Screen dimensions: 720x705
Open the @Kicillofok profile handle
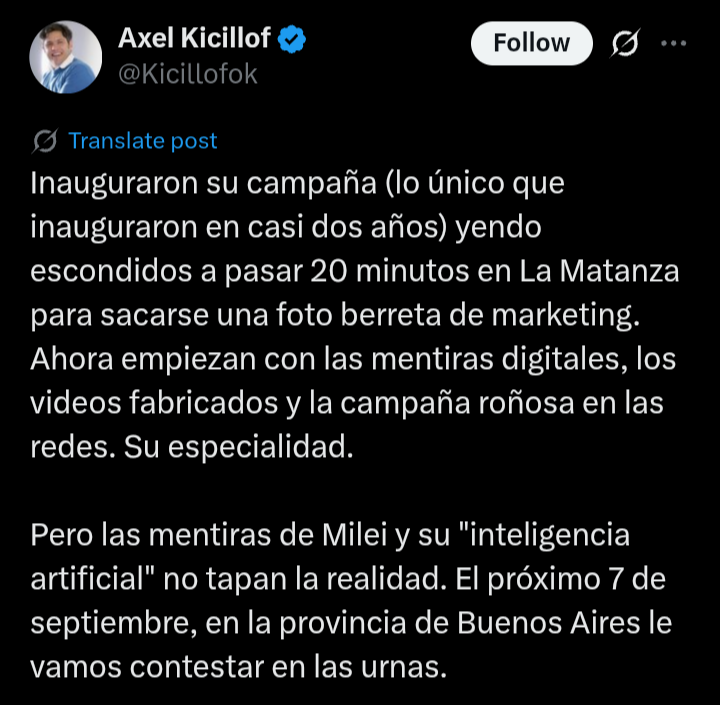188,74
